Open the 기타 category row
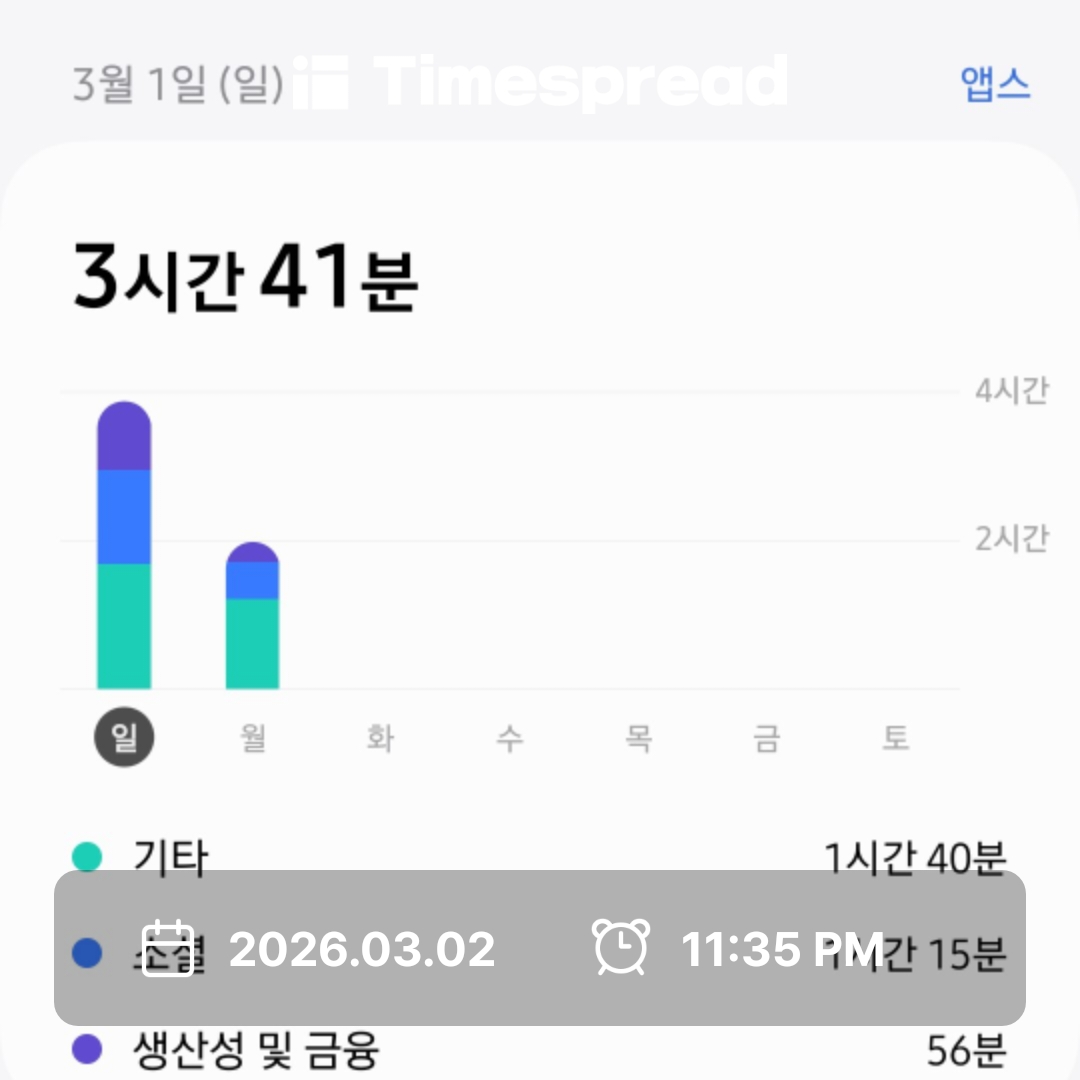The image size is (1080, 1080). pos(539,856)
